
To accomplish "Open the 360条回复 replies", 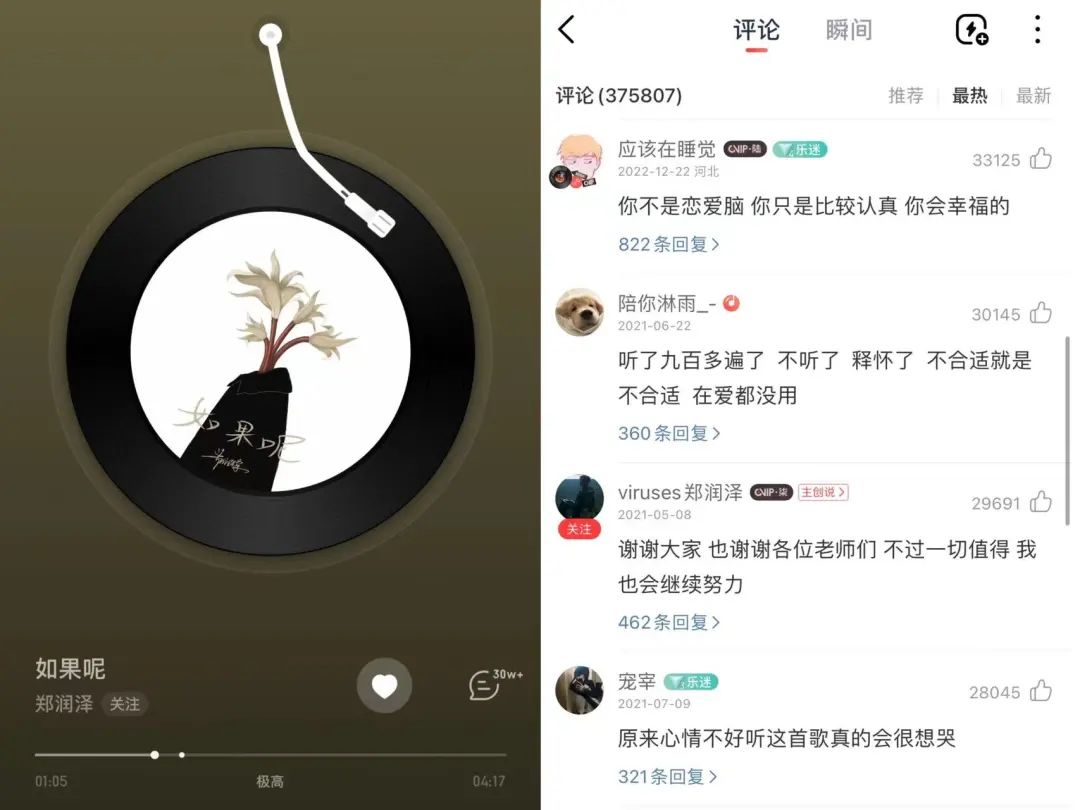I will (668, 433).
